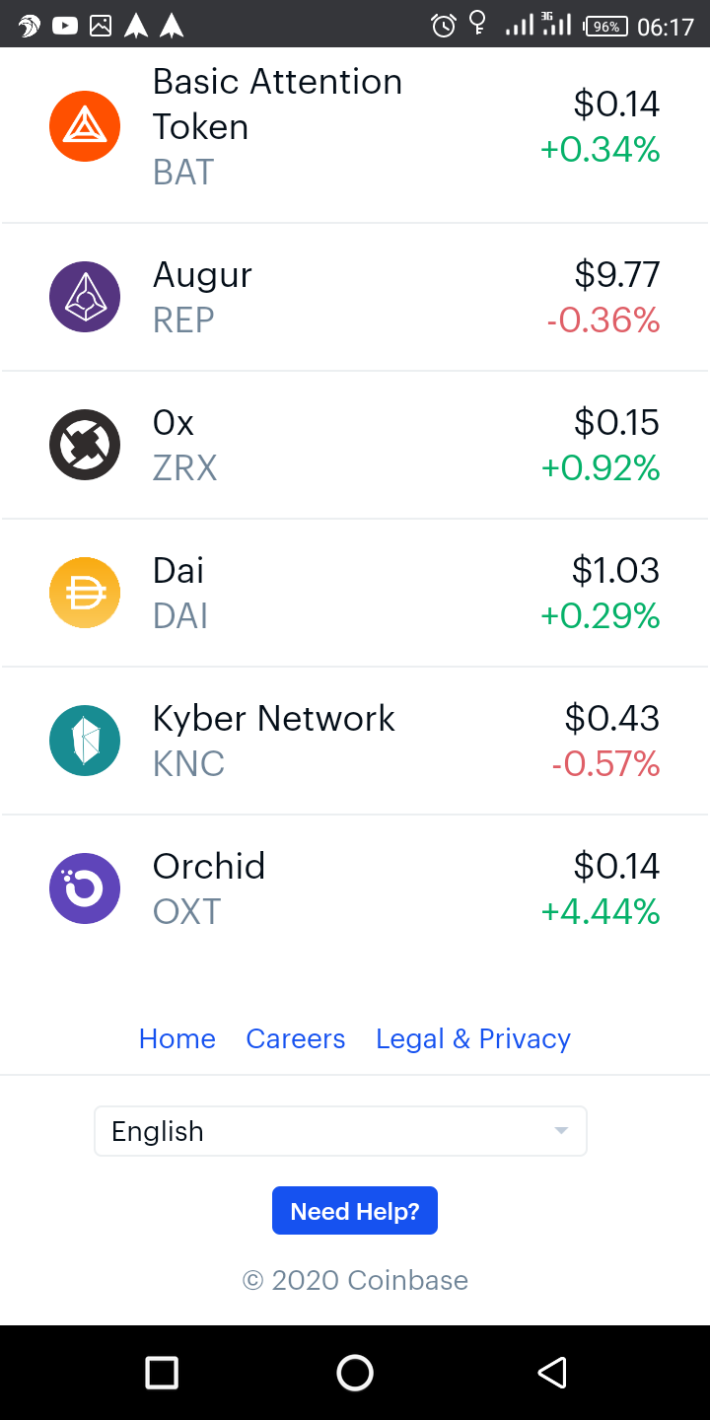The image size is (710, 1420).
Task: Open Kyber Network KNC row
Action: point(355,741)
